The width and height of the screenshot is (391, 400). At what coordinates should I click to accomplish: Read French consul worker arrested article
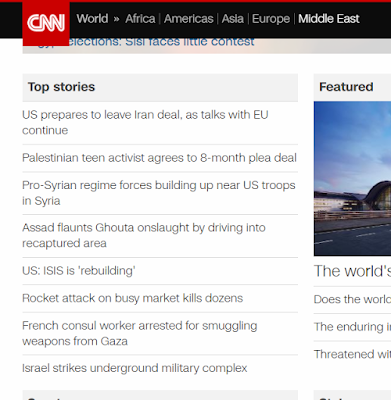tap(140, 333)
